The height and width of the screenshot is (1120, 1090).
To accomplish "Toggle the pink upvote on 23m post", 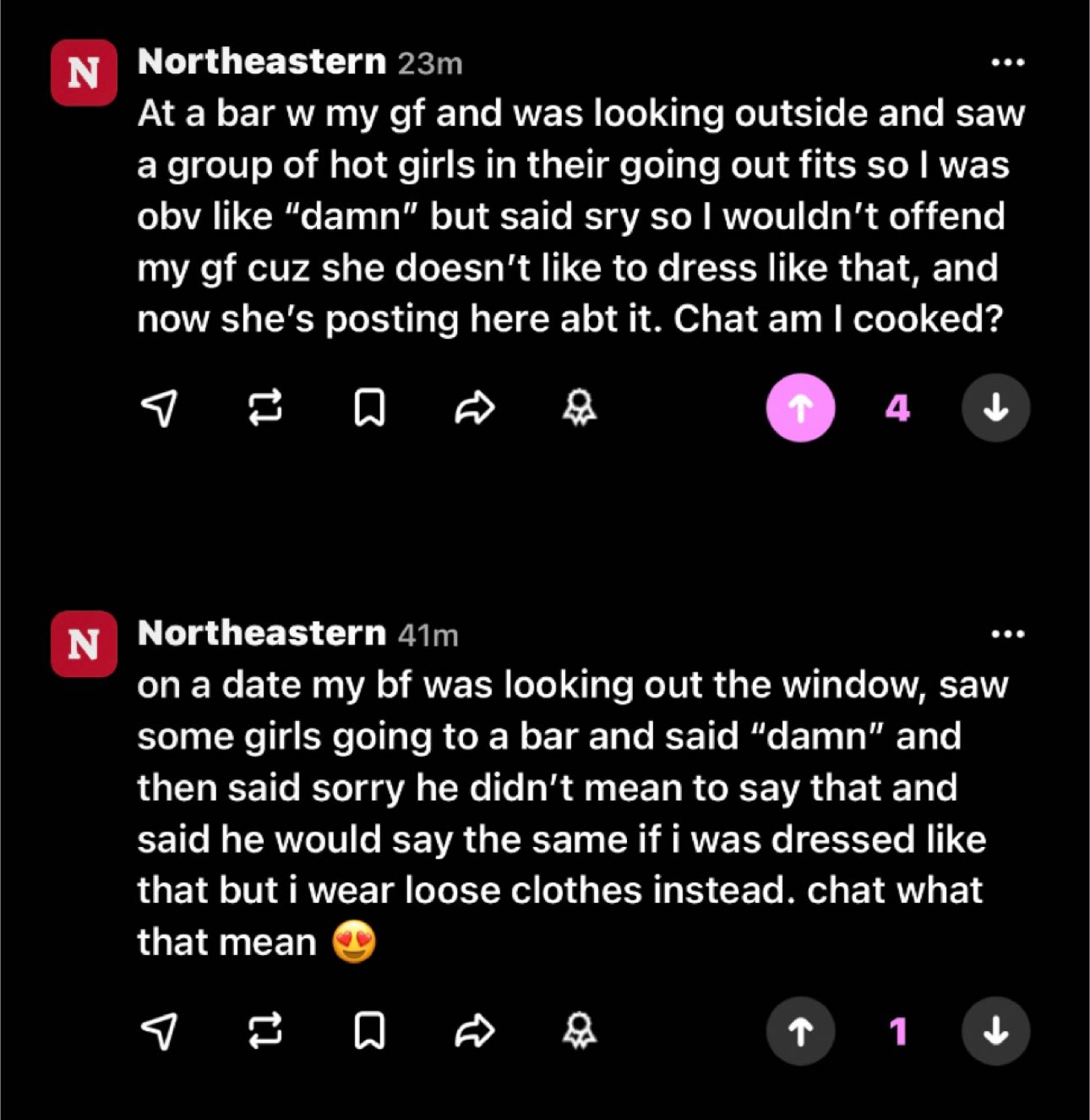I will (x=800, y=408).
